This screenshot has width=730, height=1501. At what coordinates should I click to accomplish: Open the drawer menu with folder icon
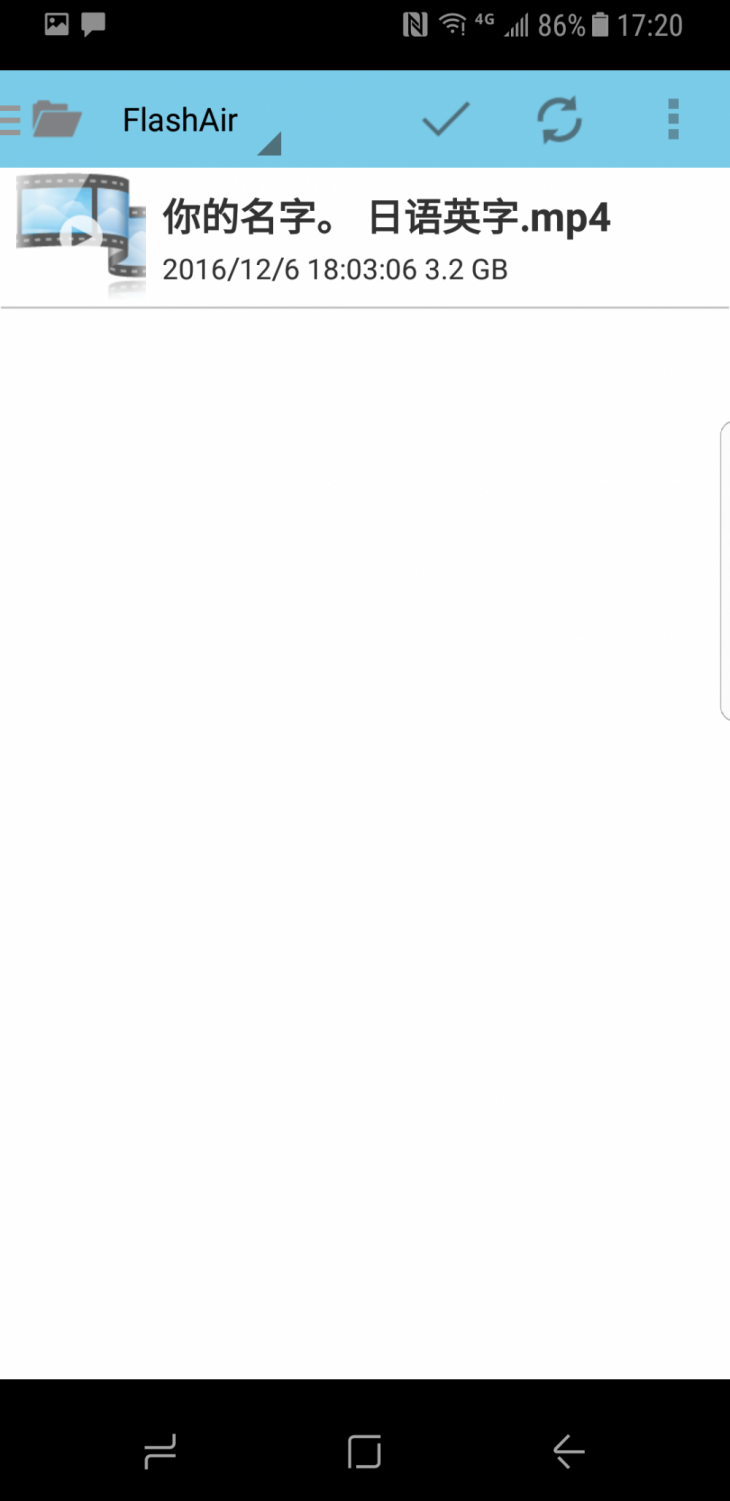point(42,119)
